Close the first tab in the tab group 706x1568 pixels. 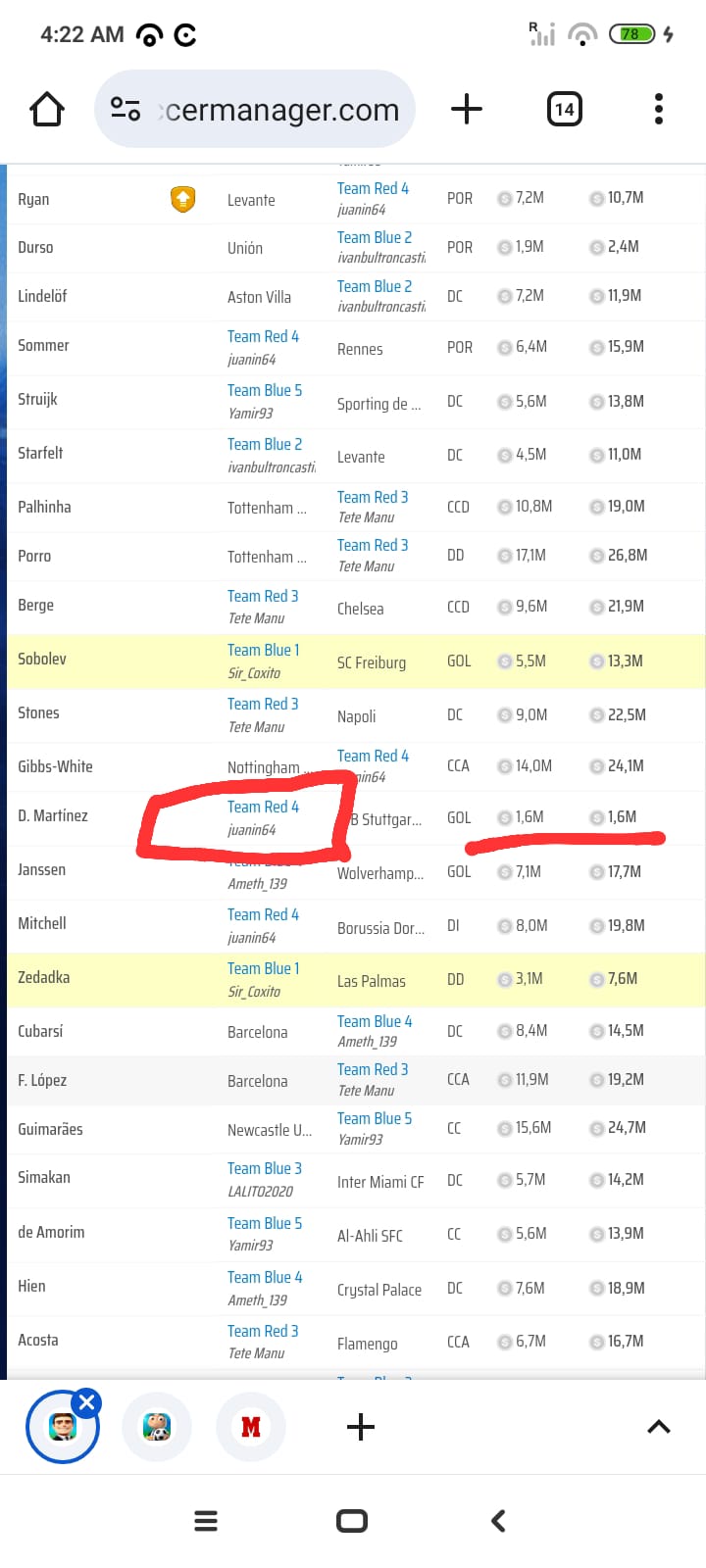point(86,1402)
